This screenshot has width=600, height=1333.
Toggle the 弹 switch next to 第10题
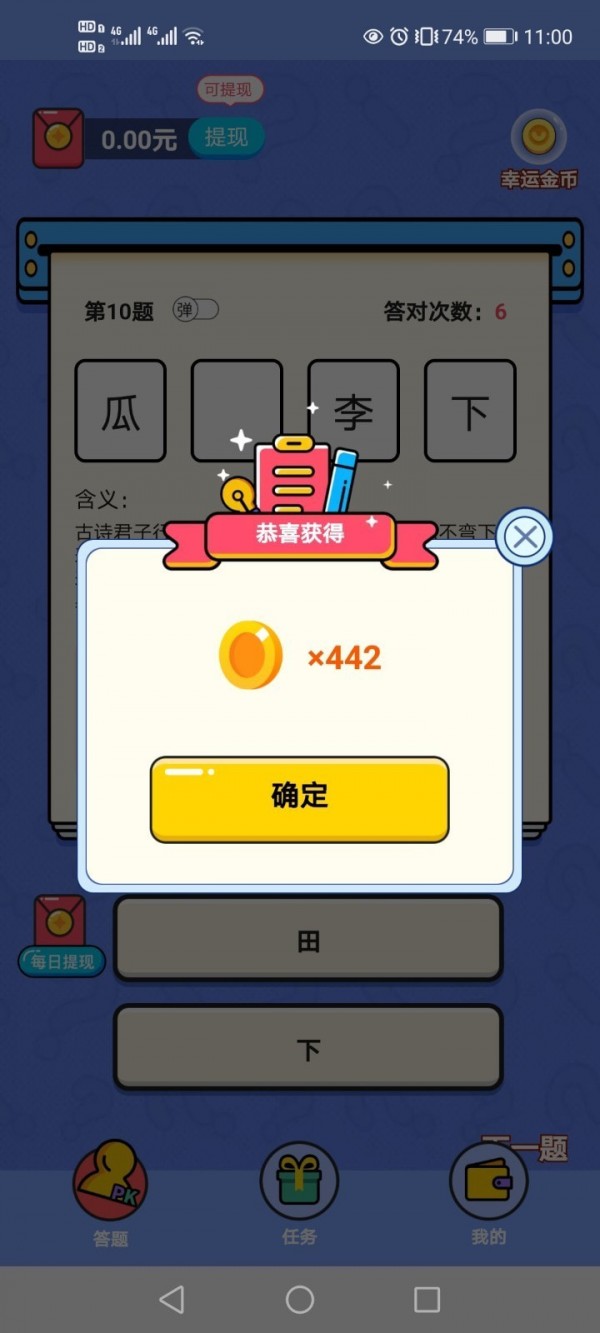click(195, 310)
